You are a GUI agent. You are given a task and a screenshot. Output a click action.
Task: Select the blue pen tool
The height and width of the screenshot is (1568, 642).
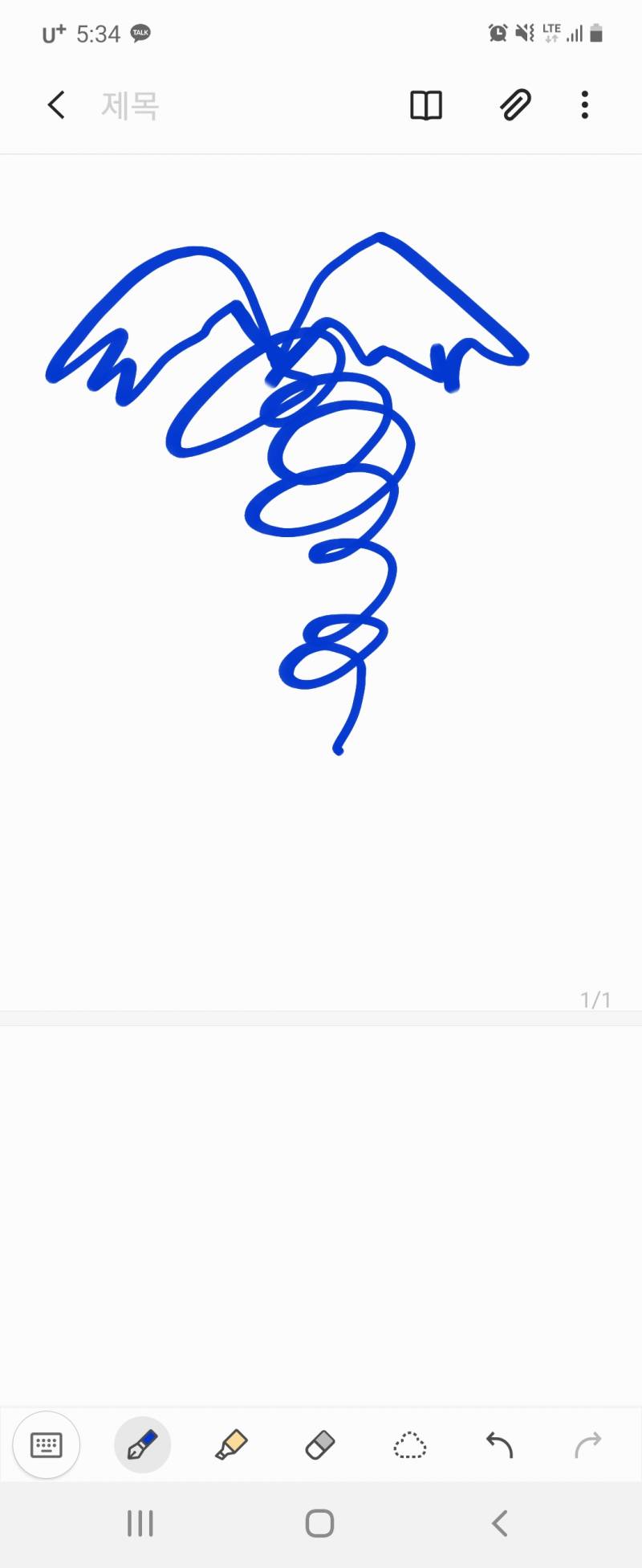click(143, 1445)
